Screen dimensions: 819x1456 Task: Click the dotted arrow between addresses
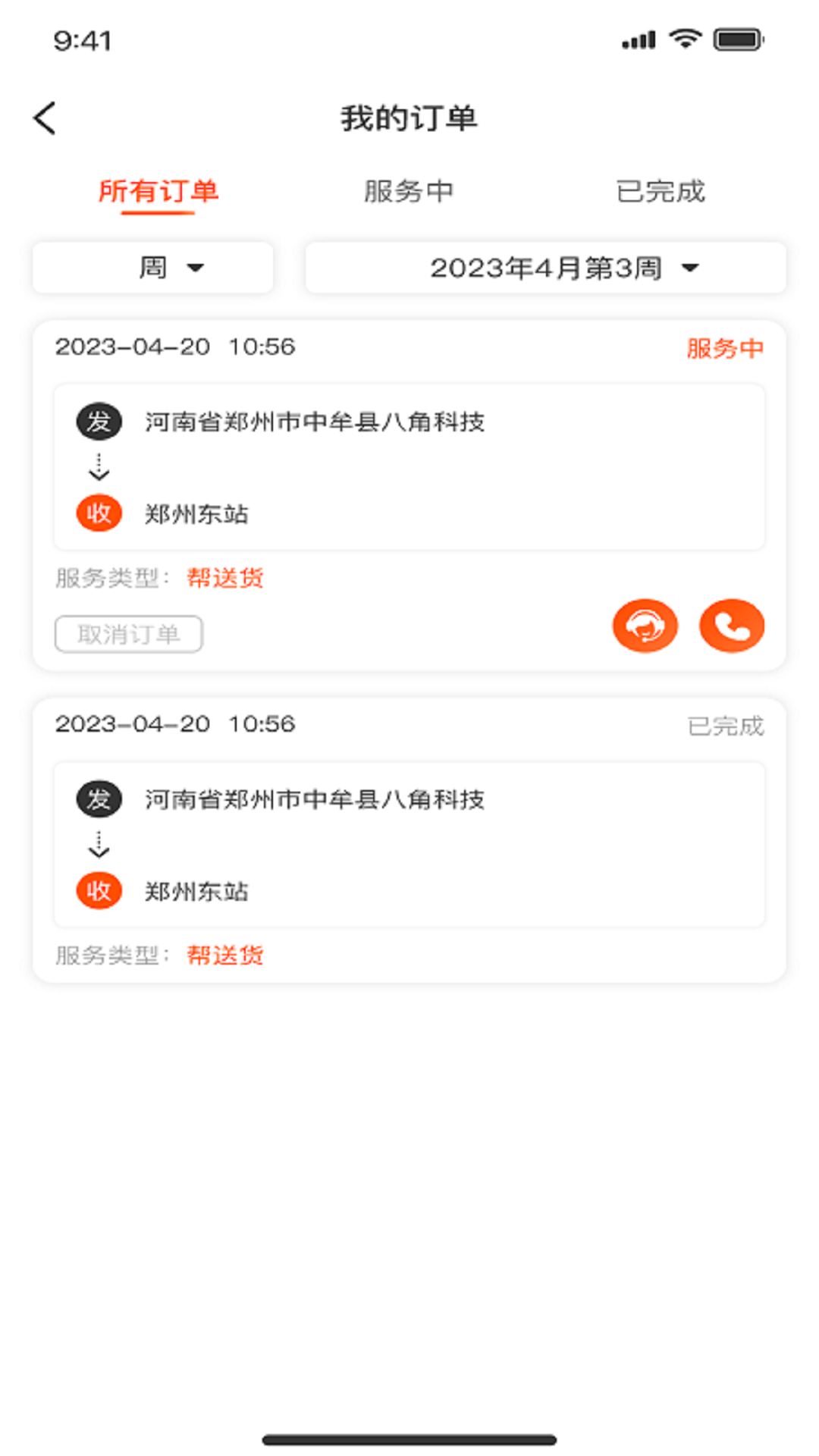click(x=98, y=466)
